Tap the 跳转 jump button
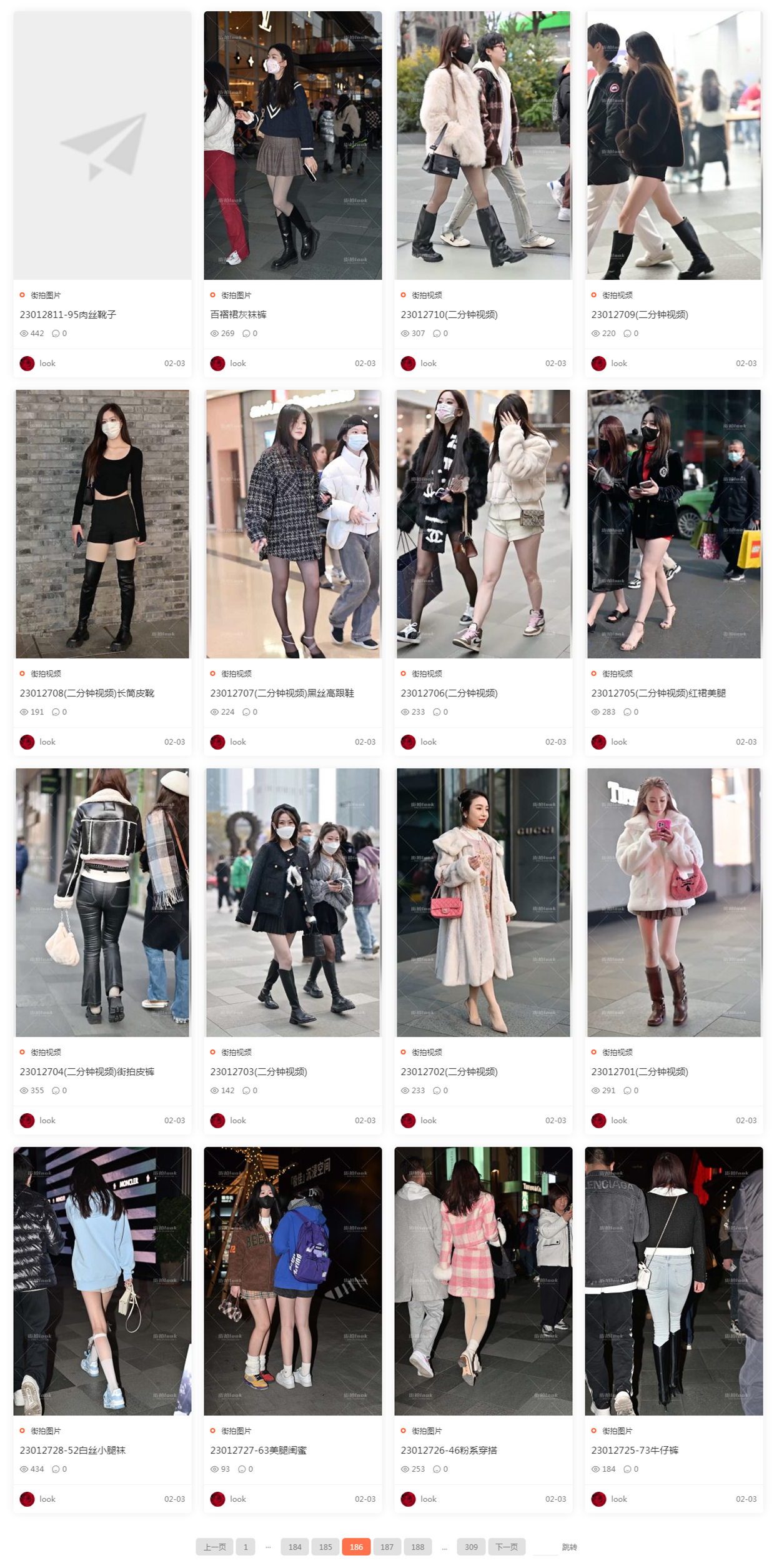Screen dimensions: 784x1568 (x=569, y=1547)
